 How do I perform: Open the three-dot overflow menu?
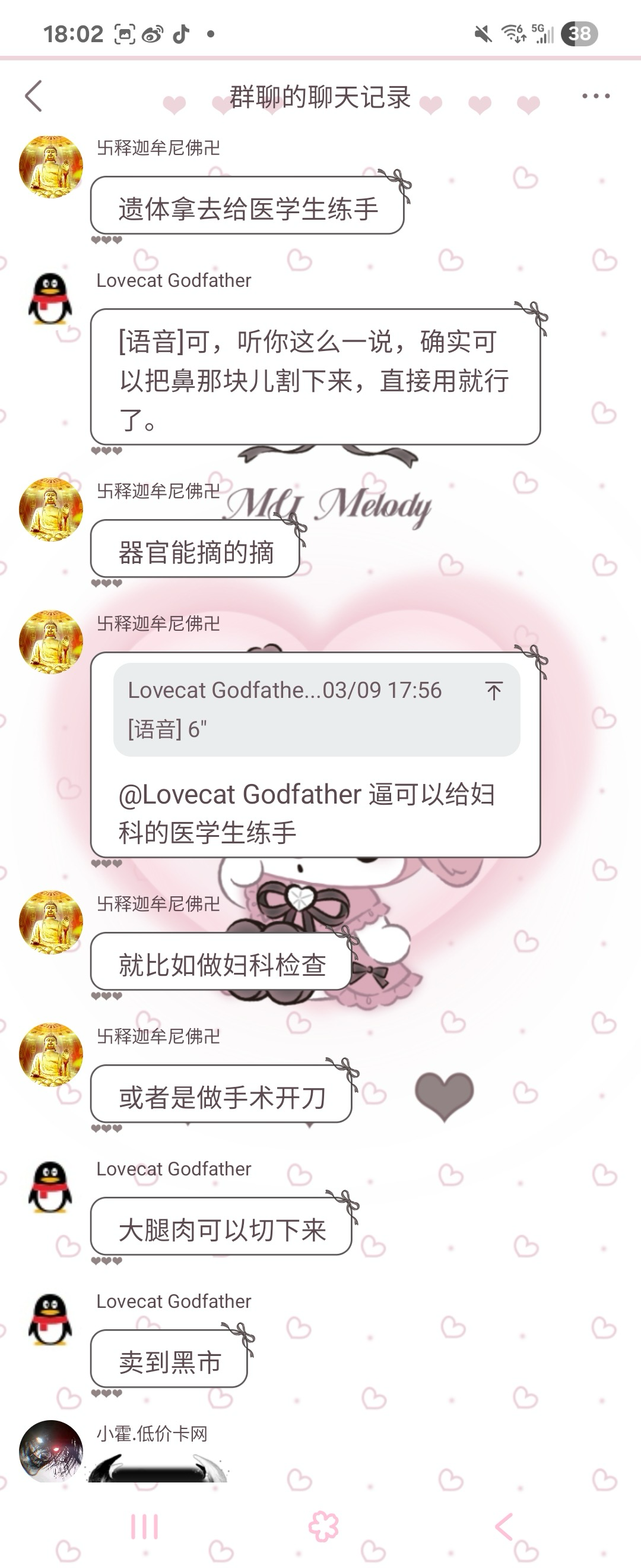pyautogui.click(x=595, y=96)
